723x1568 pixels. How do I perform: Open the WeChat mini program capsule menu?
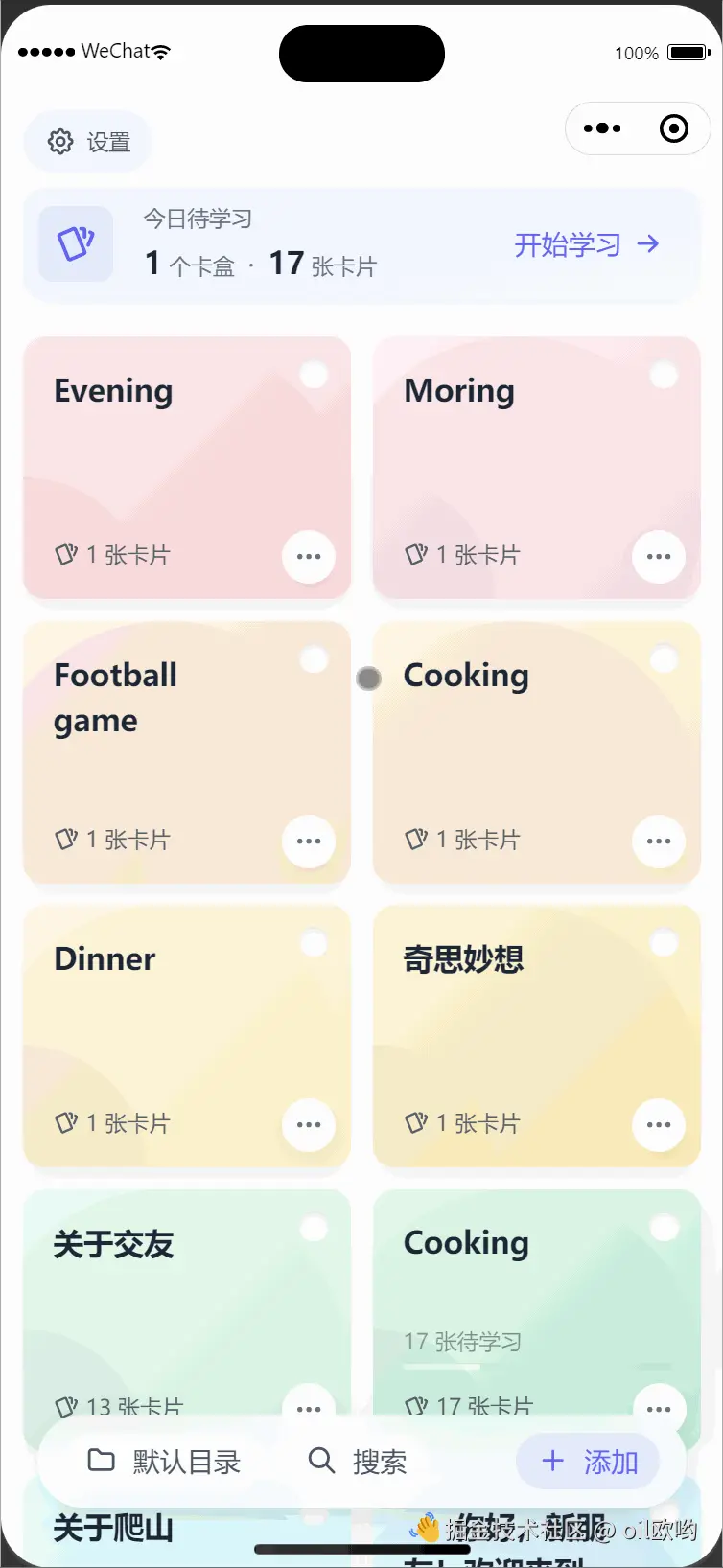[x=602, y=127]
